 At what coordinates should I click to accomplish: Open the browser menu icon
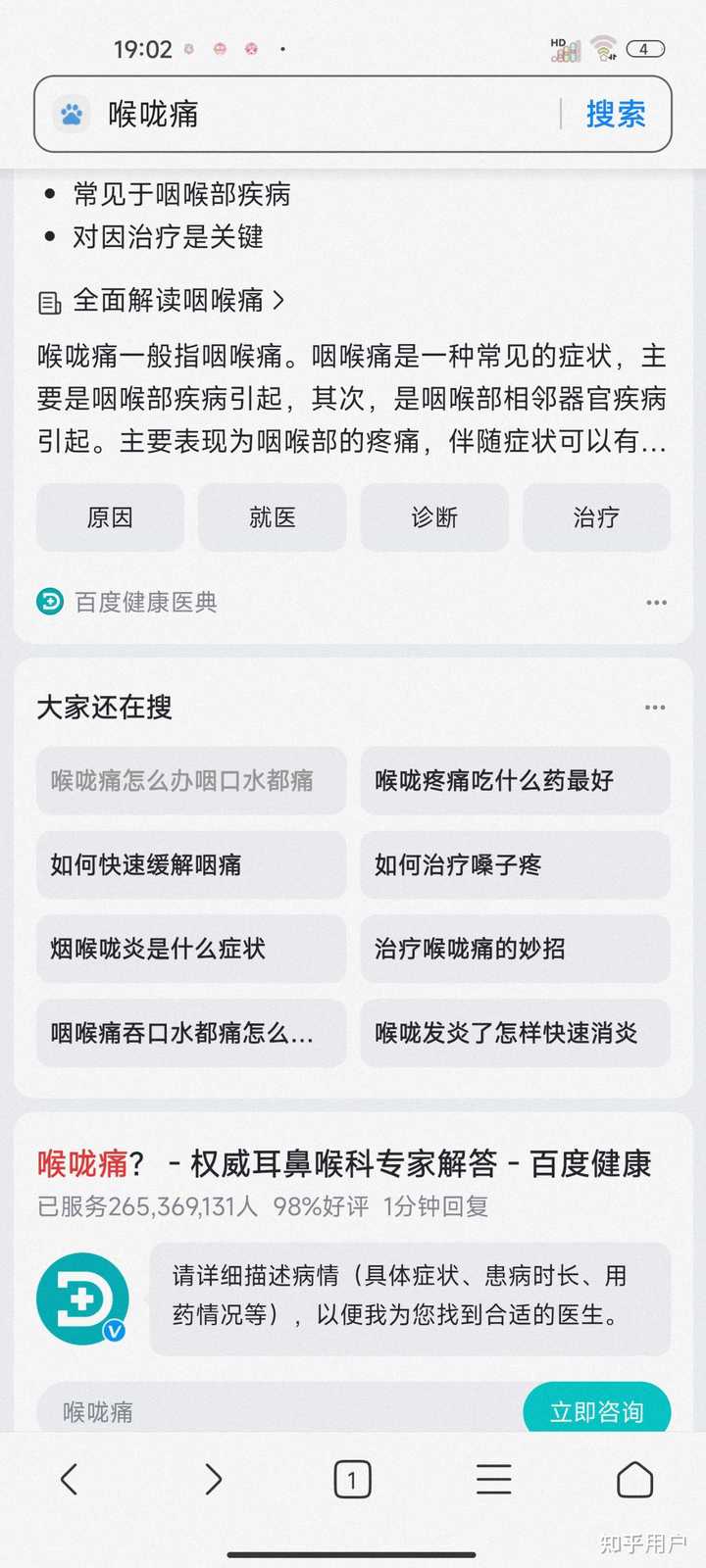pyautogui.click(x=493, y=1480)
